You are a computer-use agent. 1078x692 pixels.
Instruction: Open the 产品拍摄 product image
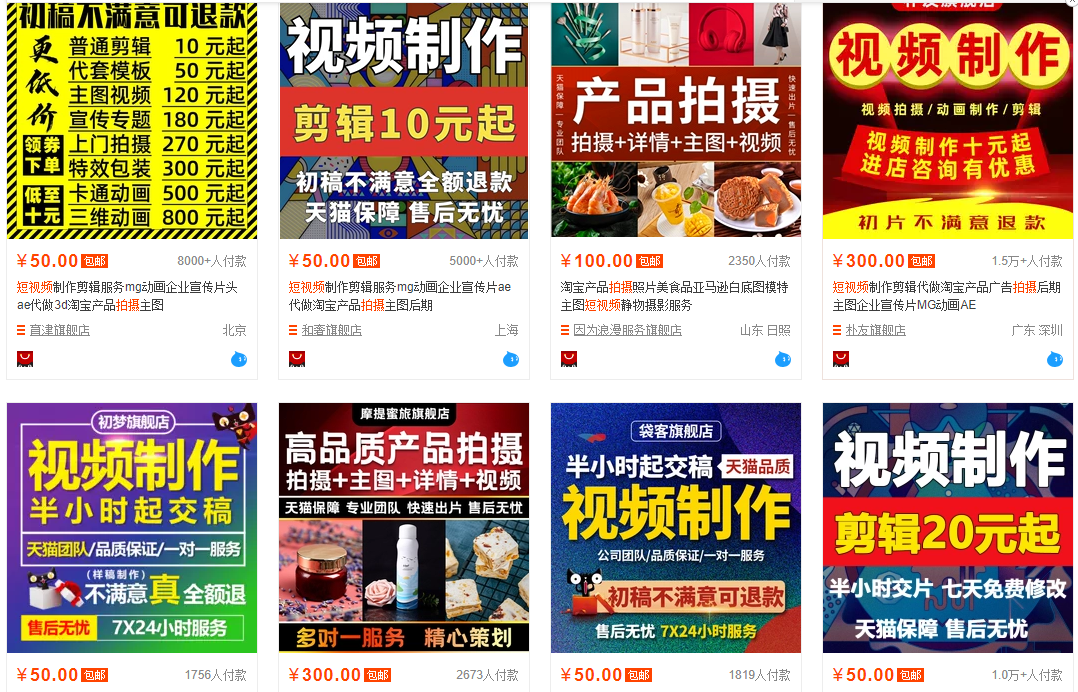click(x=676, y=120)
